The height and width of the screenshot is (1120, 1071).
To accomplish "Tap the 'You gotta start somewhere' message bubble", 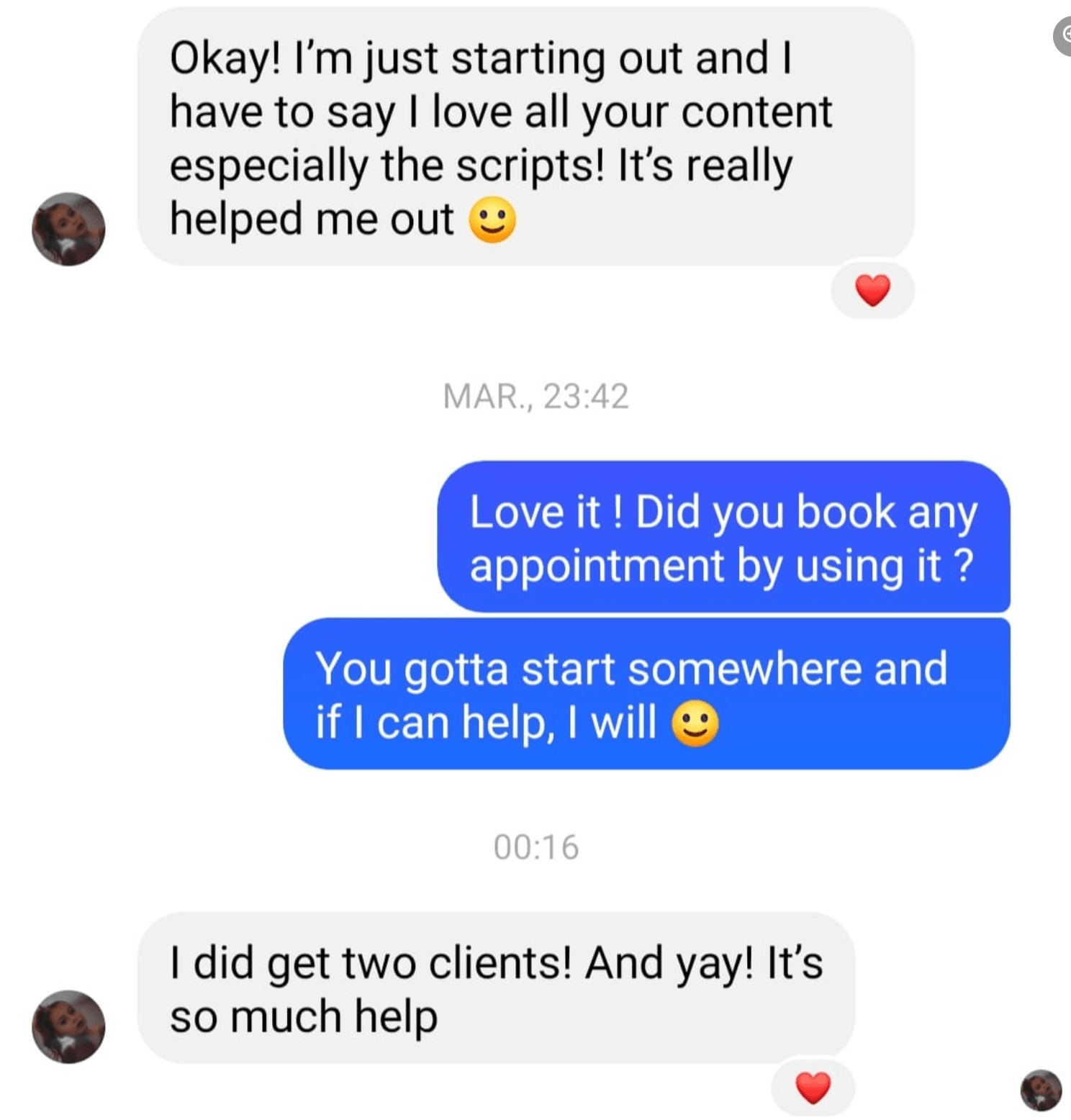I will coord(646,694).
